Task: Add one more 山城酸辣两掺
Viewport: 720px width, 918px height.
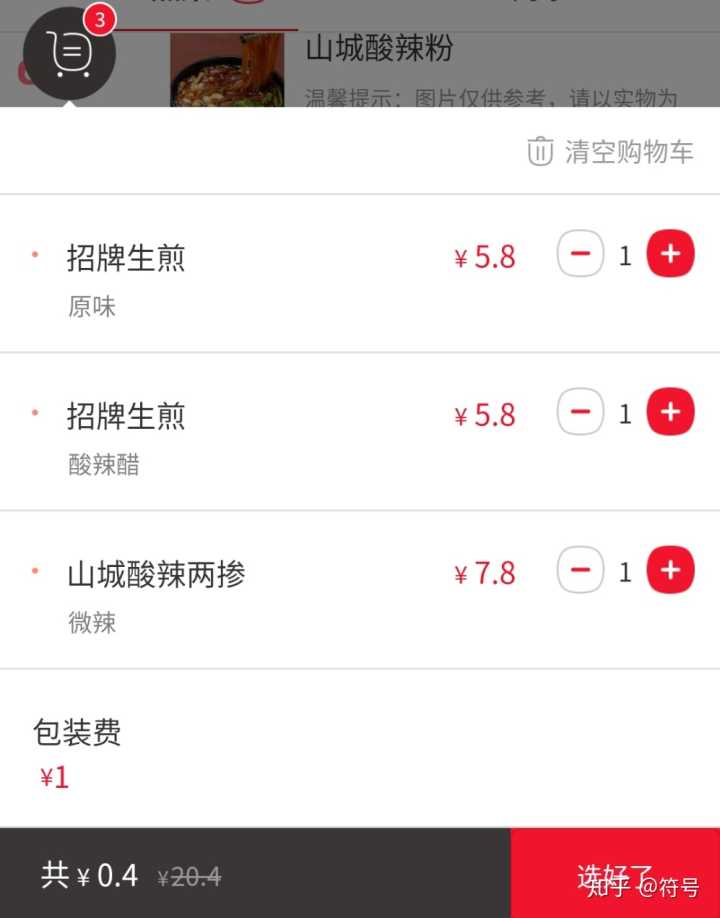Action: (x=670, y=570)
